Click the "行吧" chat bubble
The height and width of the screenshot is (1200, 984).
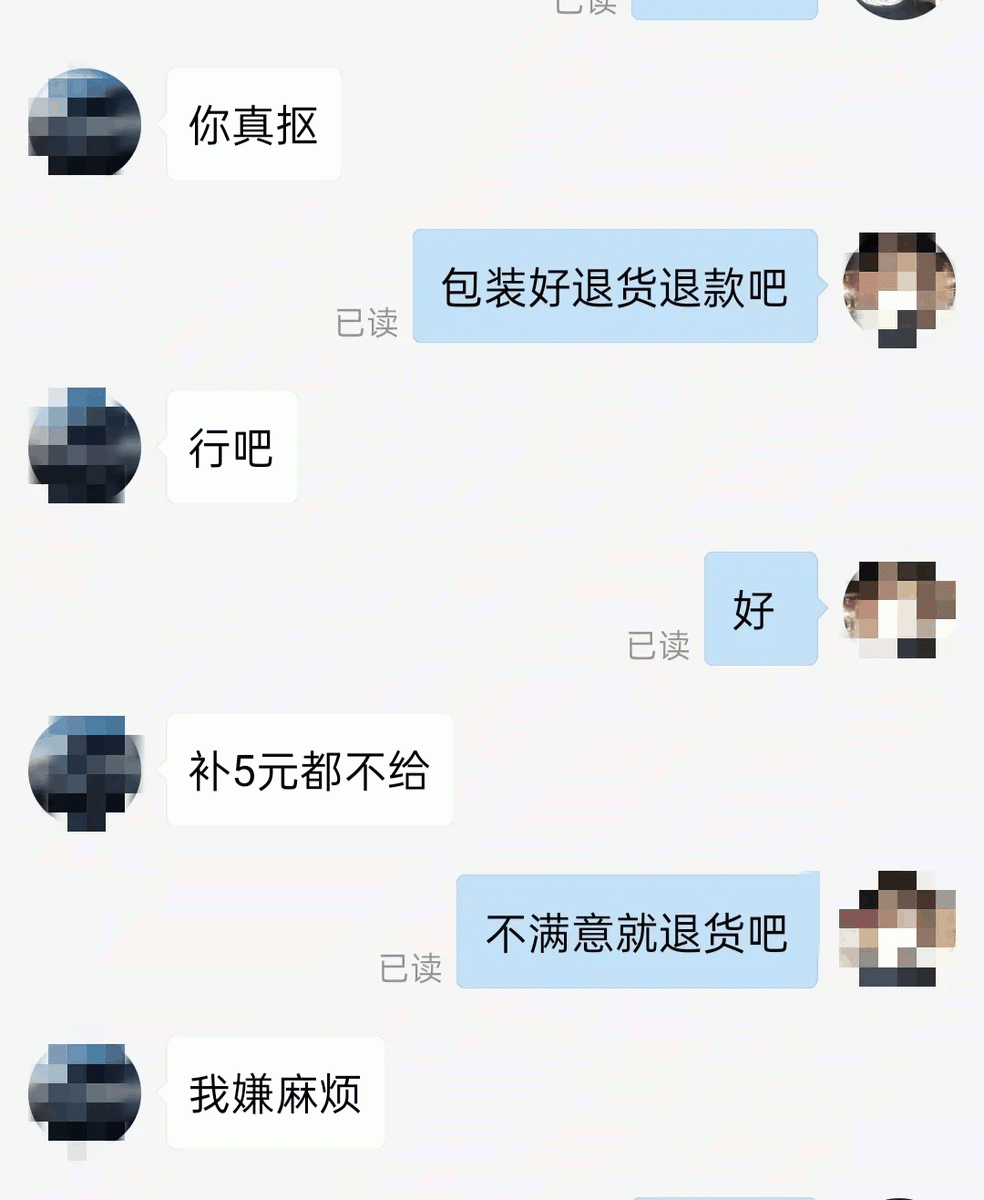coord(231,447)
